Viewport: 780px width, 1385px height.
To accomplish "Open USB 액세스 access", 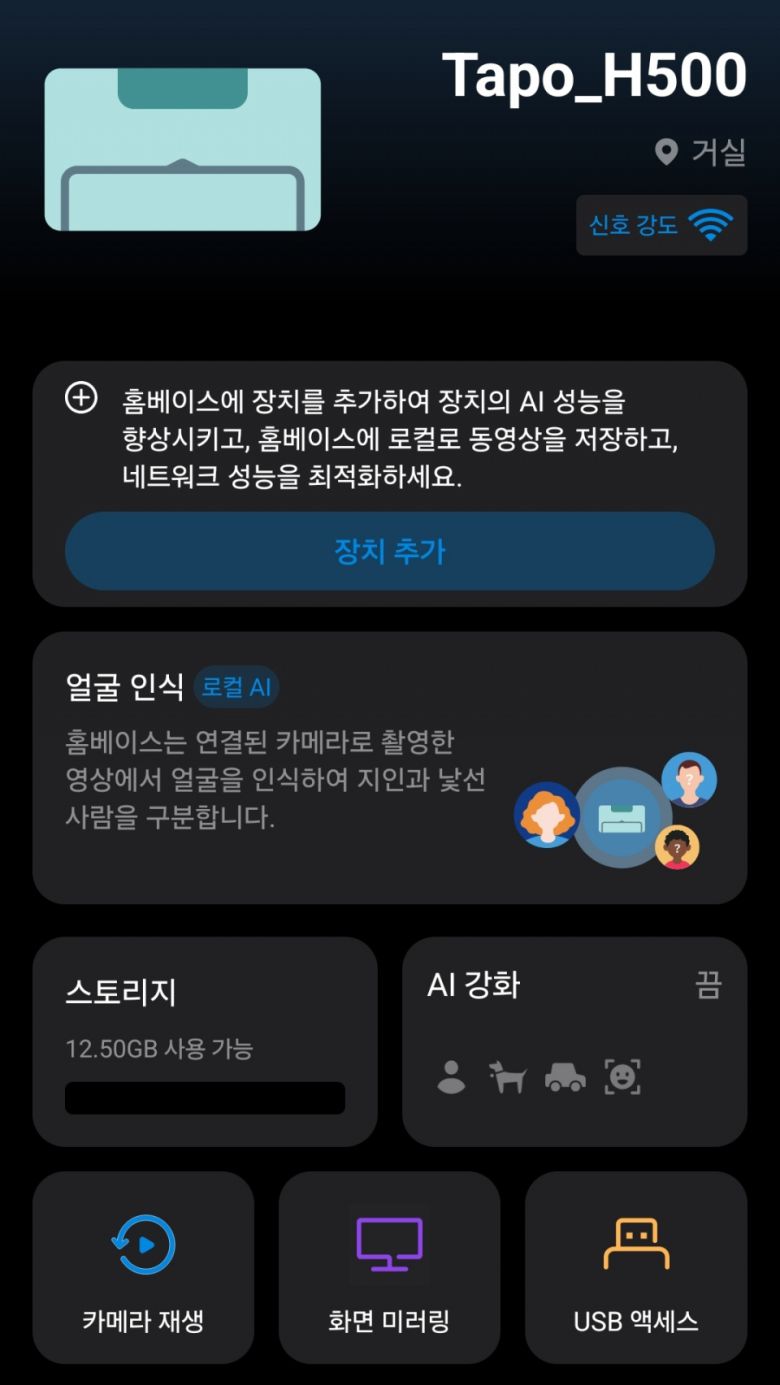I will 636,1268.
